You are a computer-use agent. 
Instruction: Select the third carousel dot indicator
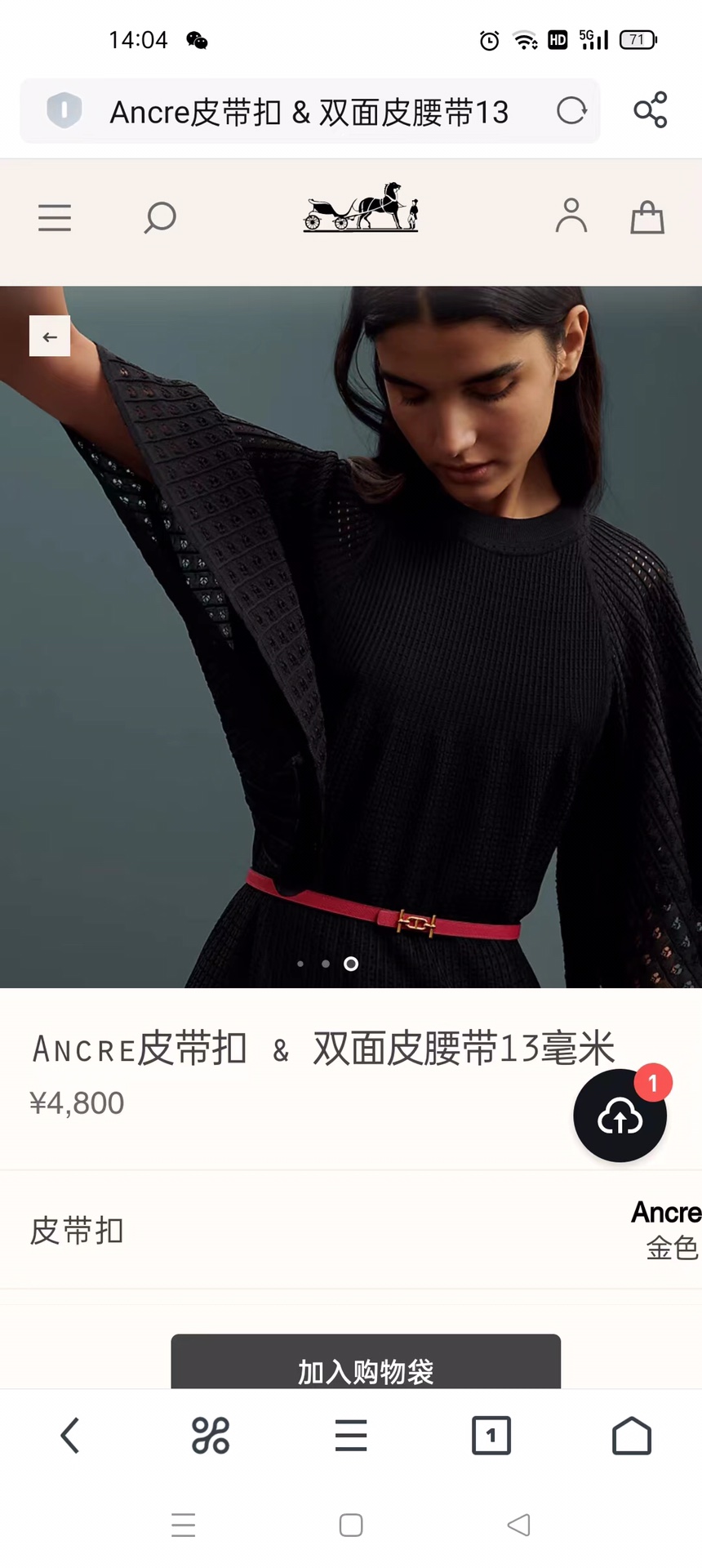coord(350,964)
